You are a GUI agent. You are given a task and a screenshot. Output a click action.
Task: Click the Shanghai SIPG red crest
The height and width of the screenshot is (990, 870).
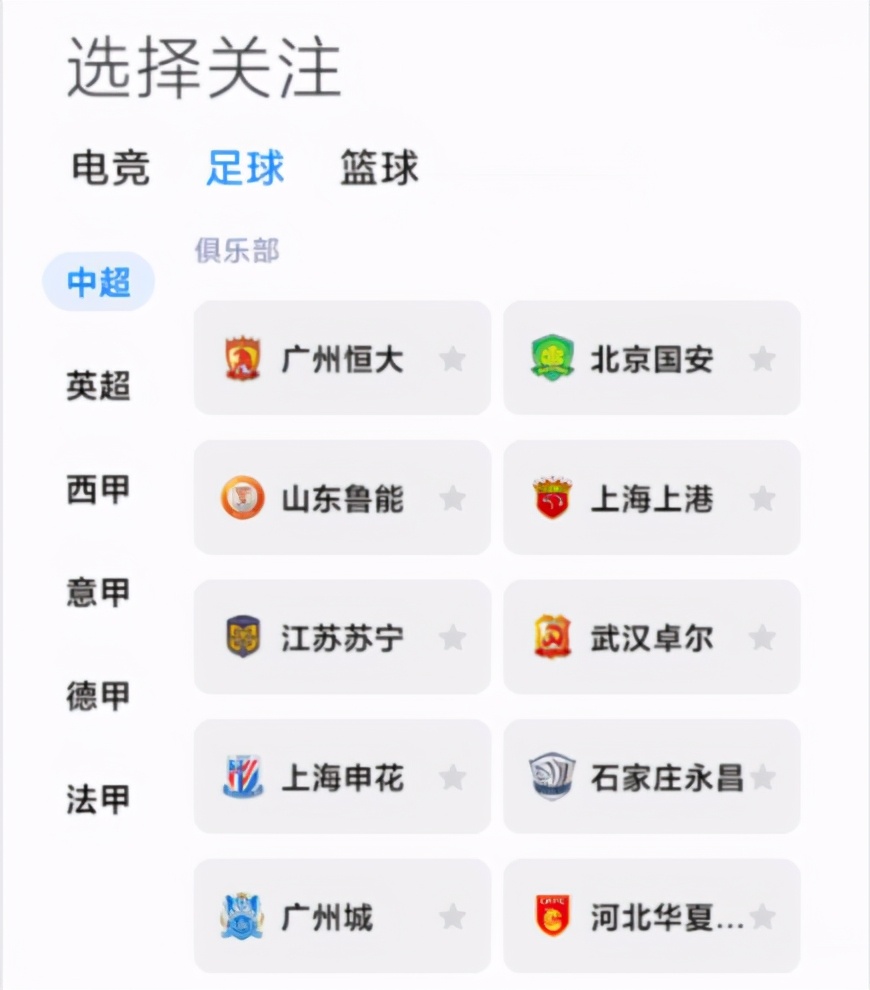(x=552, y=497)
